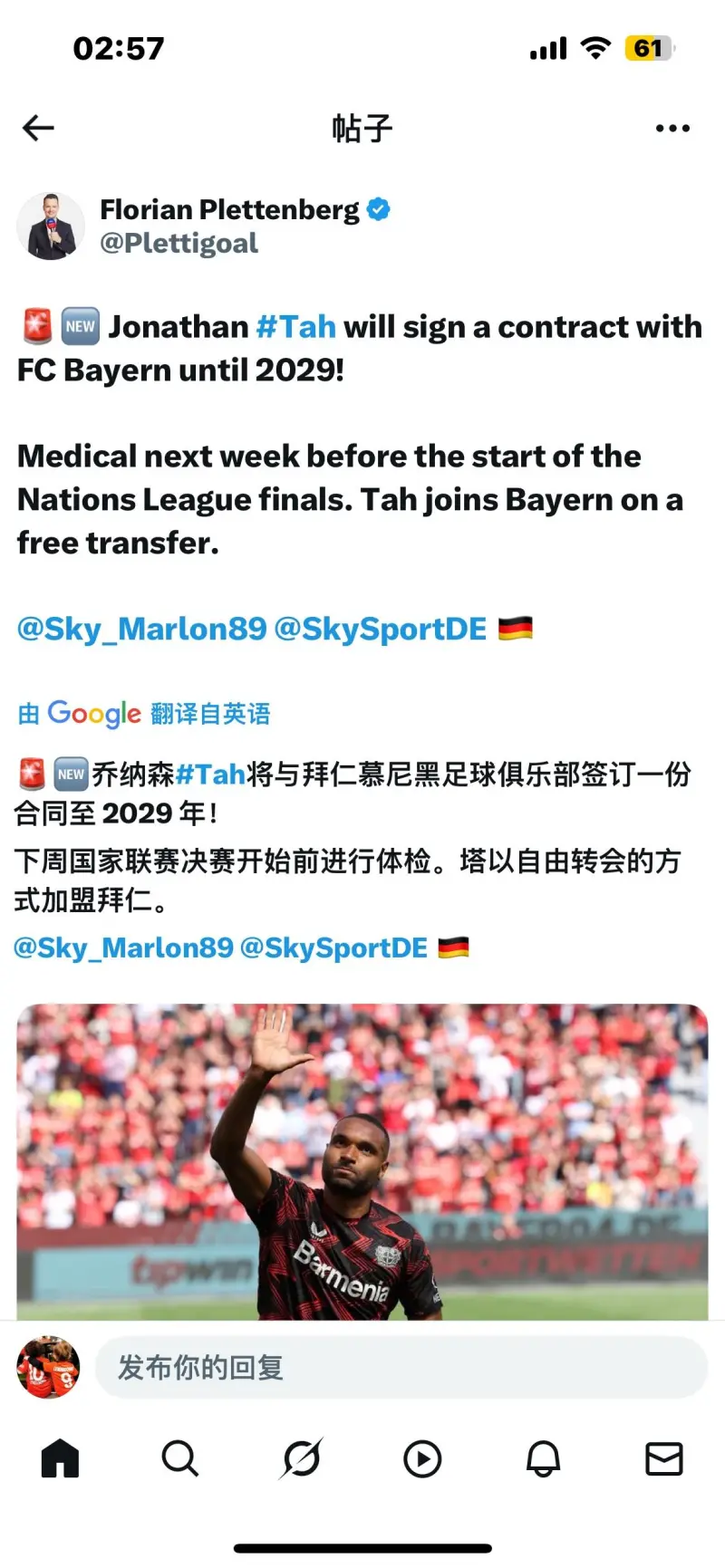View the attached Tah photo
Screen dimensions: 725x1568
(362, 1161)
